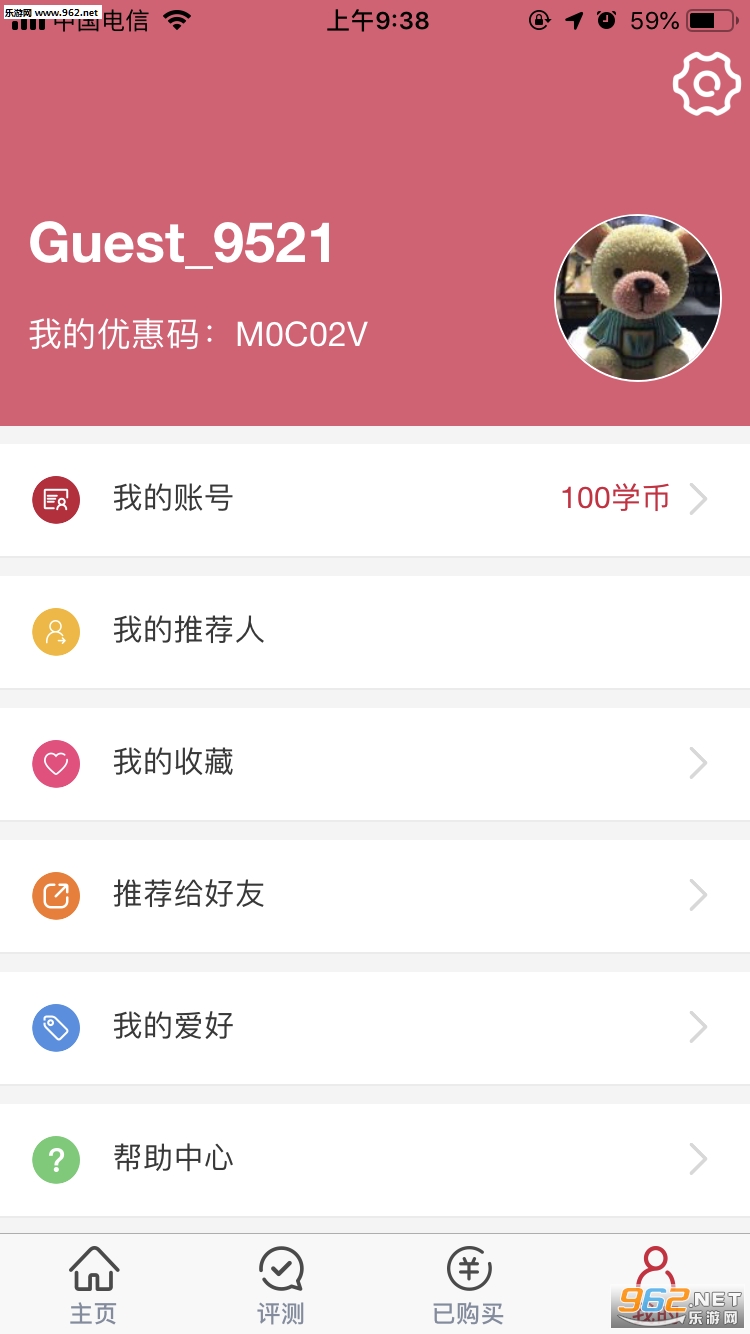Switch to the 评测 tab

point(281,1284)
